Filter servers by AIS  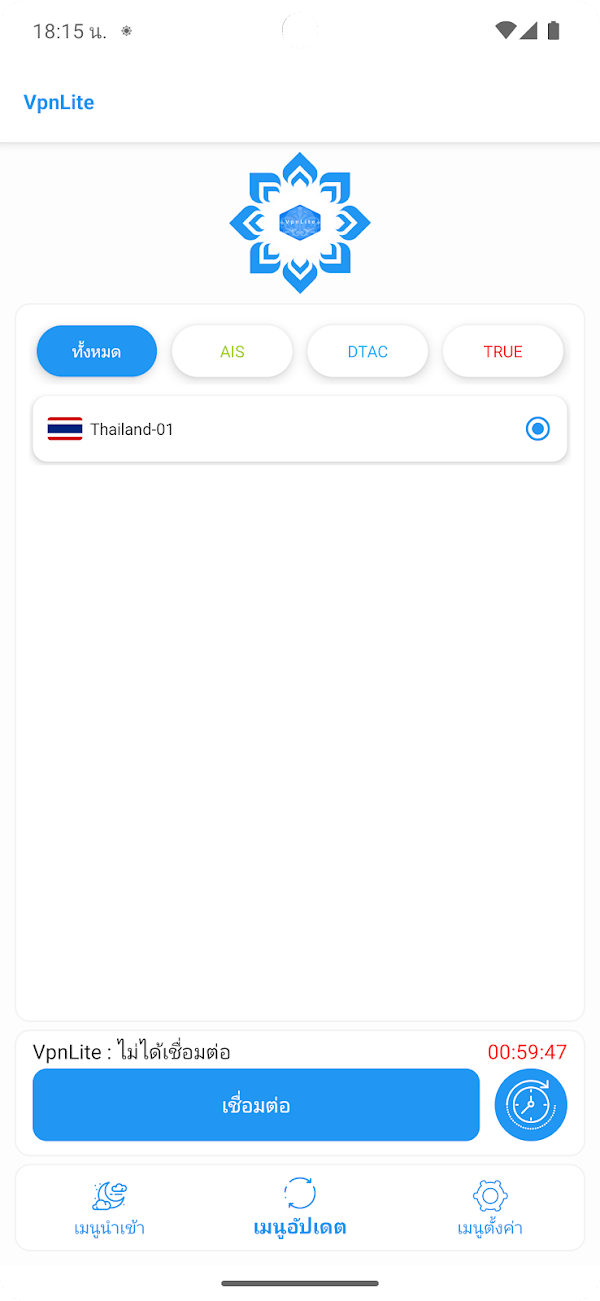click(x=232, y=351)
